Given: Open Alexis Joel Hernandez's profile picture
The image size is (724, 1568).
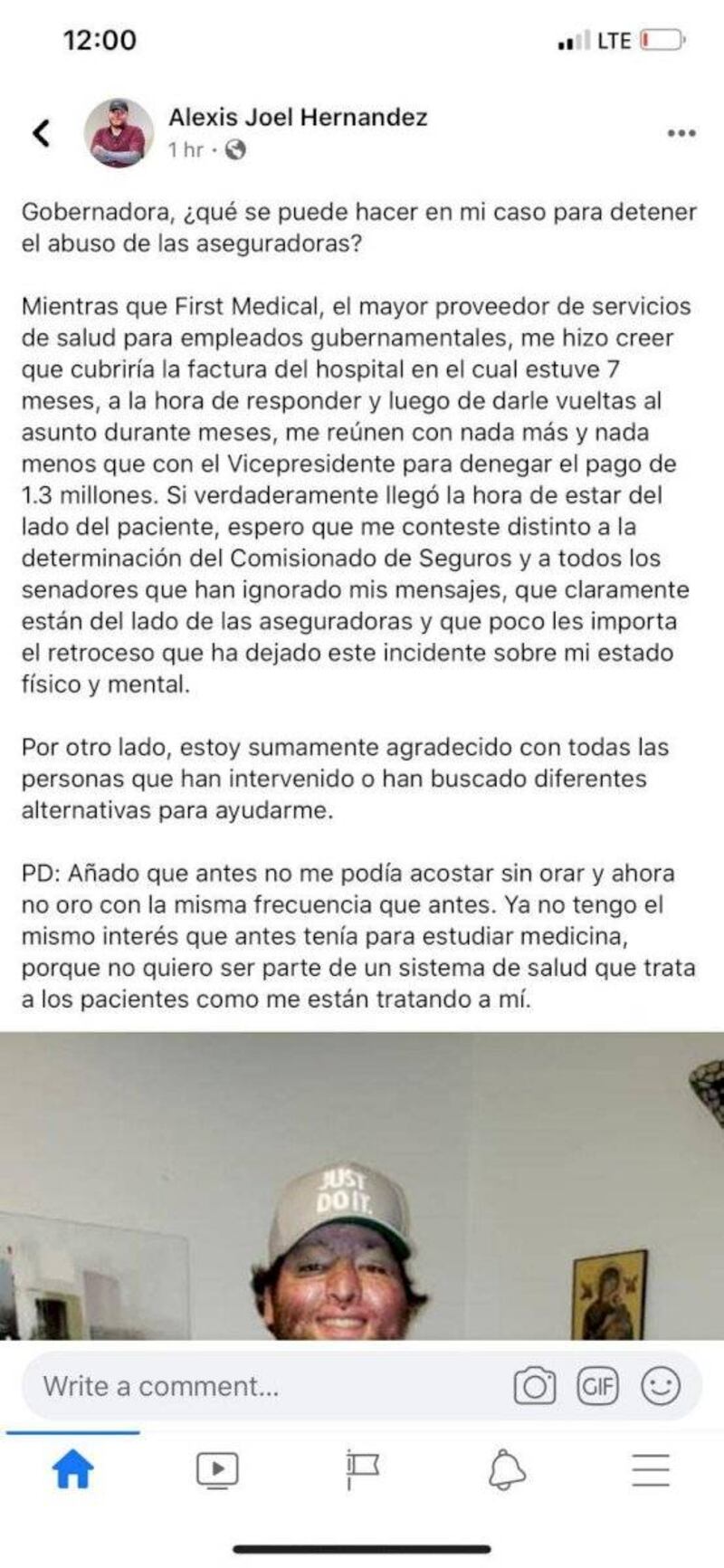Looking at the screenshot, I should 119,133.
